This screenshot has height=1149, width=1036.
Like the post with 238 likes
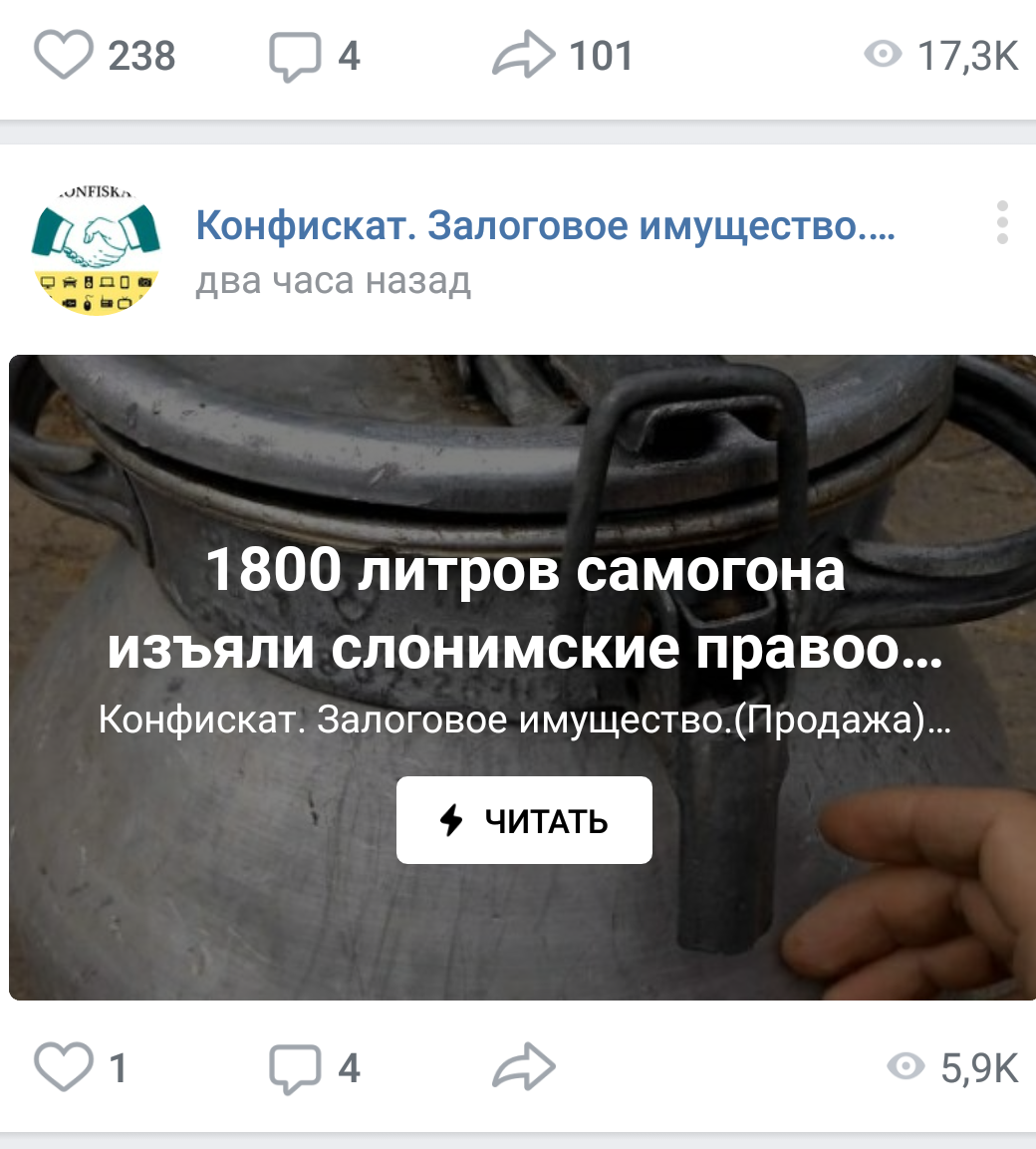tap(64, 55)
